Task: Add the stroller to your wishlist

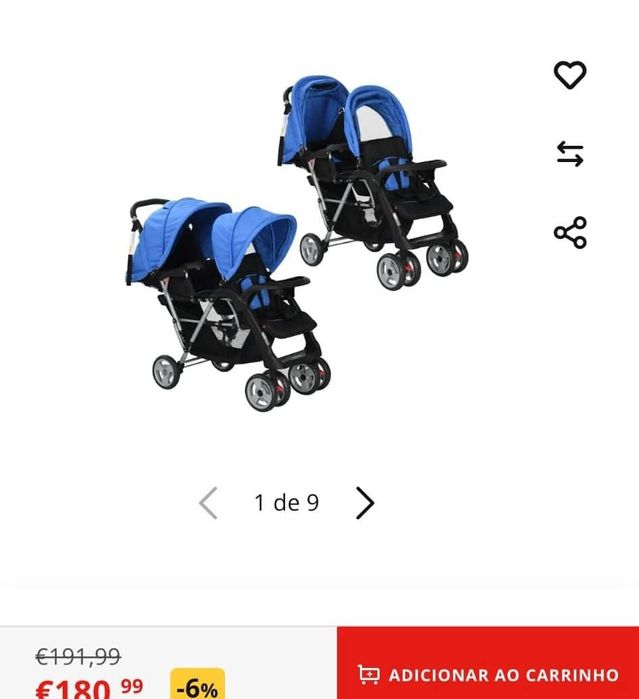Action: click(570, 75)
